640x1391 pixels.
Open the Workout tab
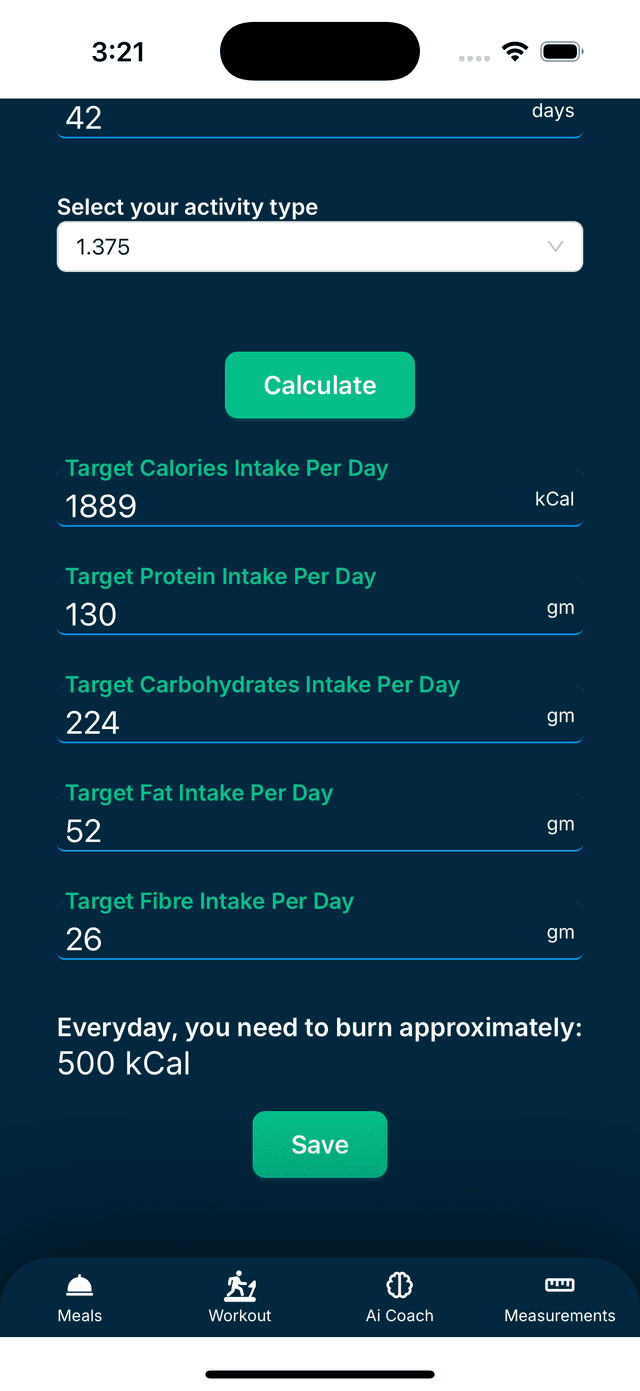(x=240, y=1299)
